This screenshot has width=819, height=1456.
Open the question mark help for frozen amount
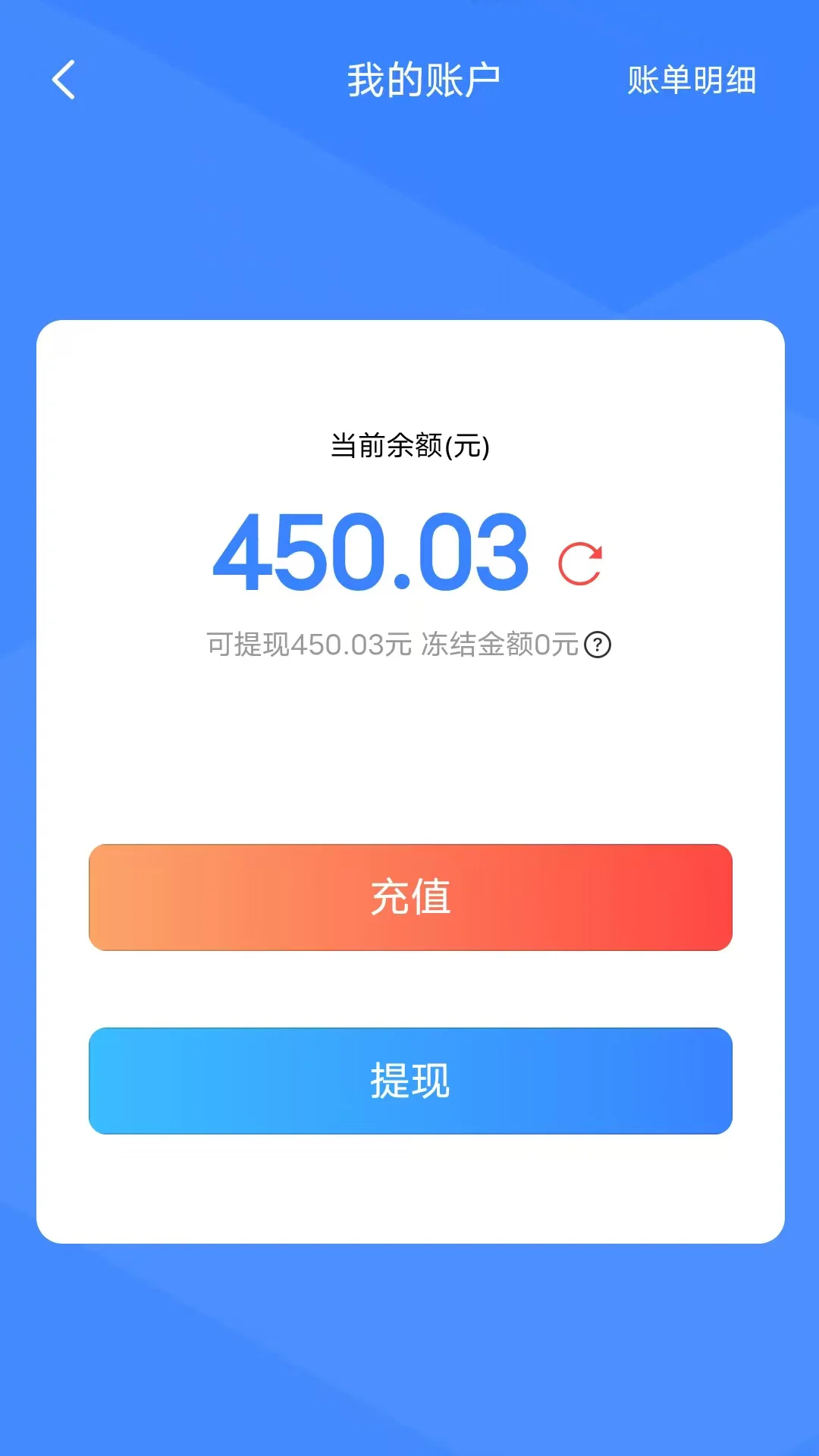coord(598,645)
